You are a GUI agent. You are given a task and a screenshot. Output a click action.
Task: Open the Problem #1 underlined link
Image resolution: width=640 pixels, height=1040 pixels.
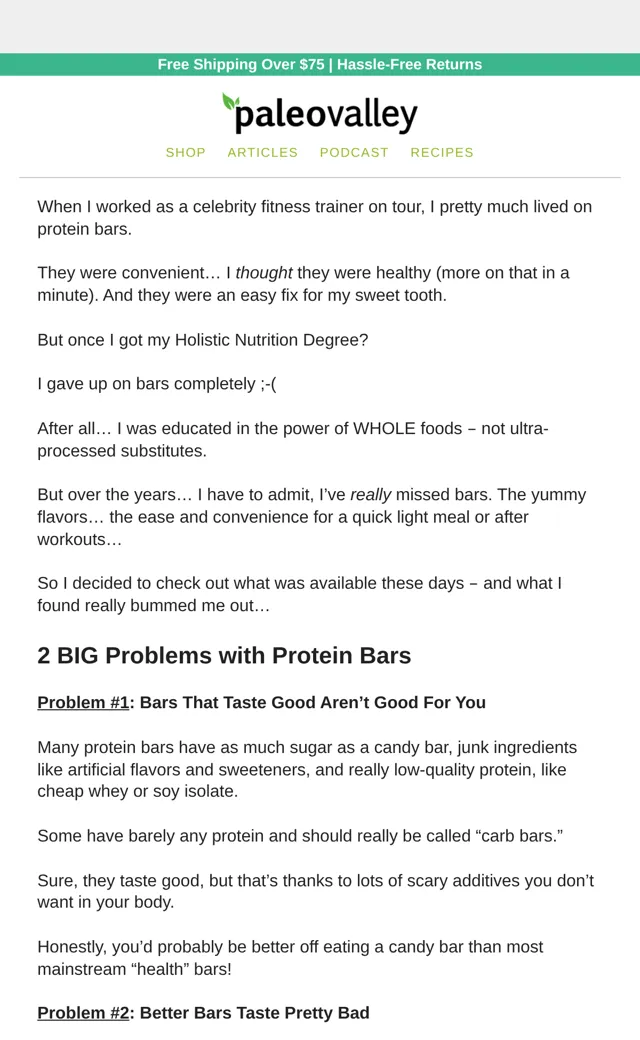(x=83, y=702)
